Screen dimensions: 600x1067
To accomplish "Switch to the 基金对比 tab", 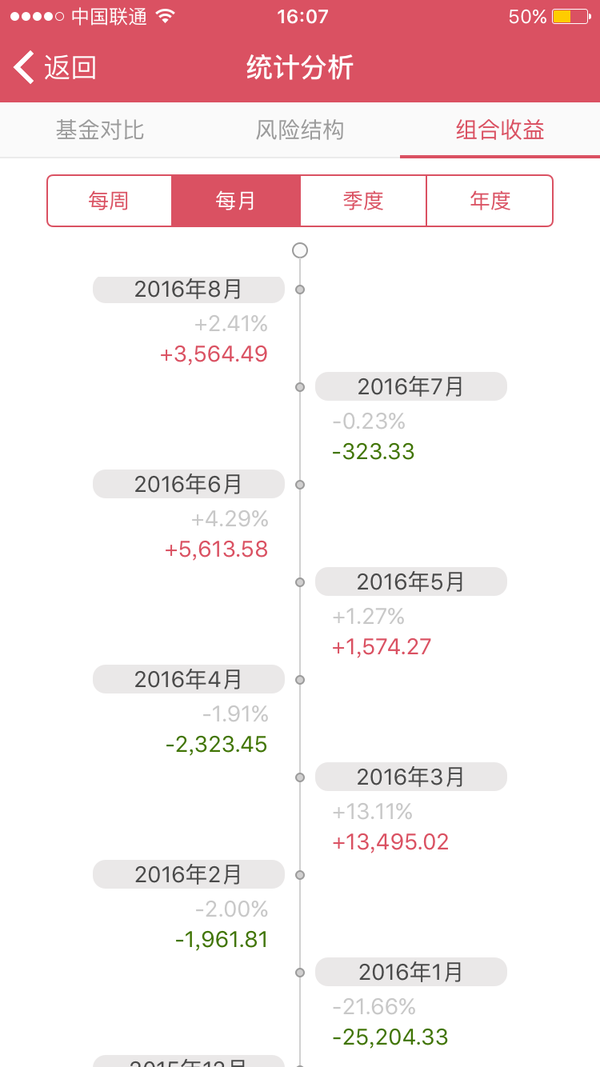I will (100, 130).
